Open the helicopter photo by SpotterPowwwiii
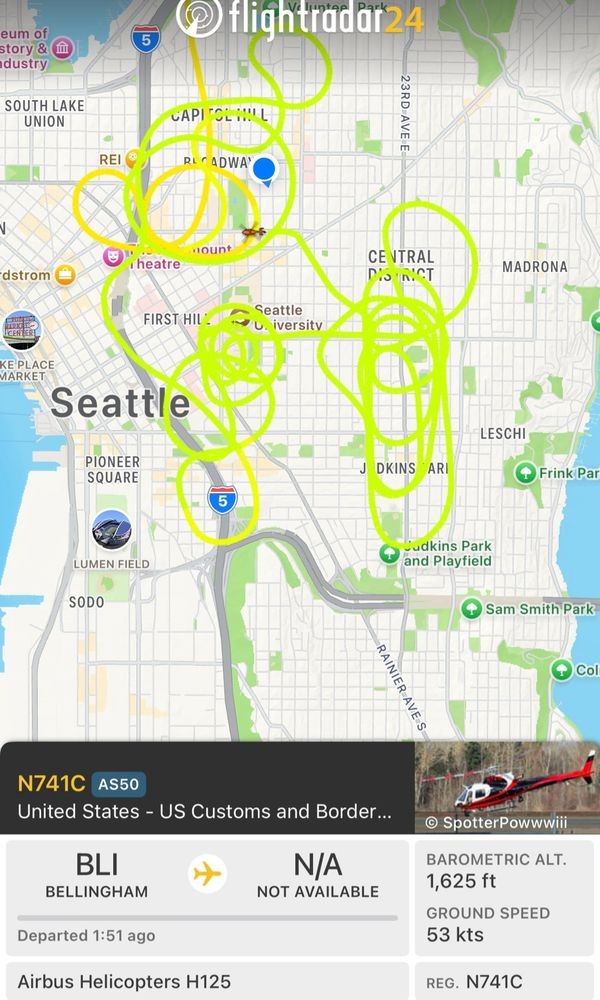 tap(507, 788)
